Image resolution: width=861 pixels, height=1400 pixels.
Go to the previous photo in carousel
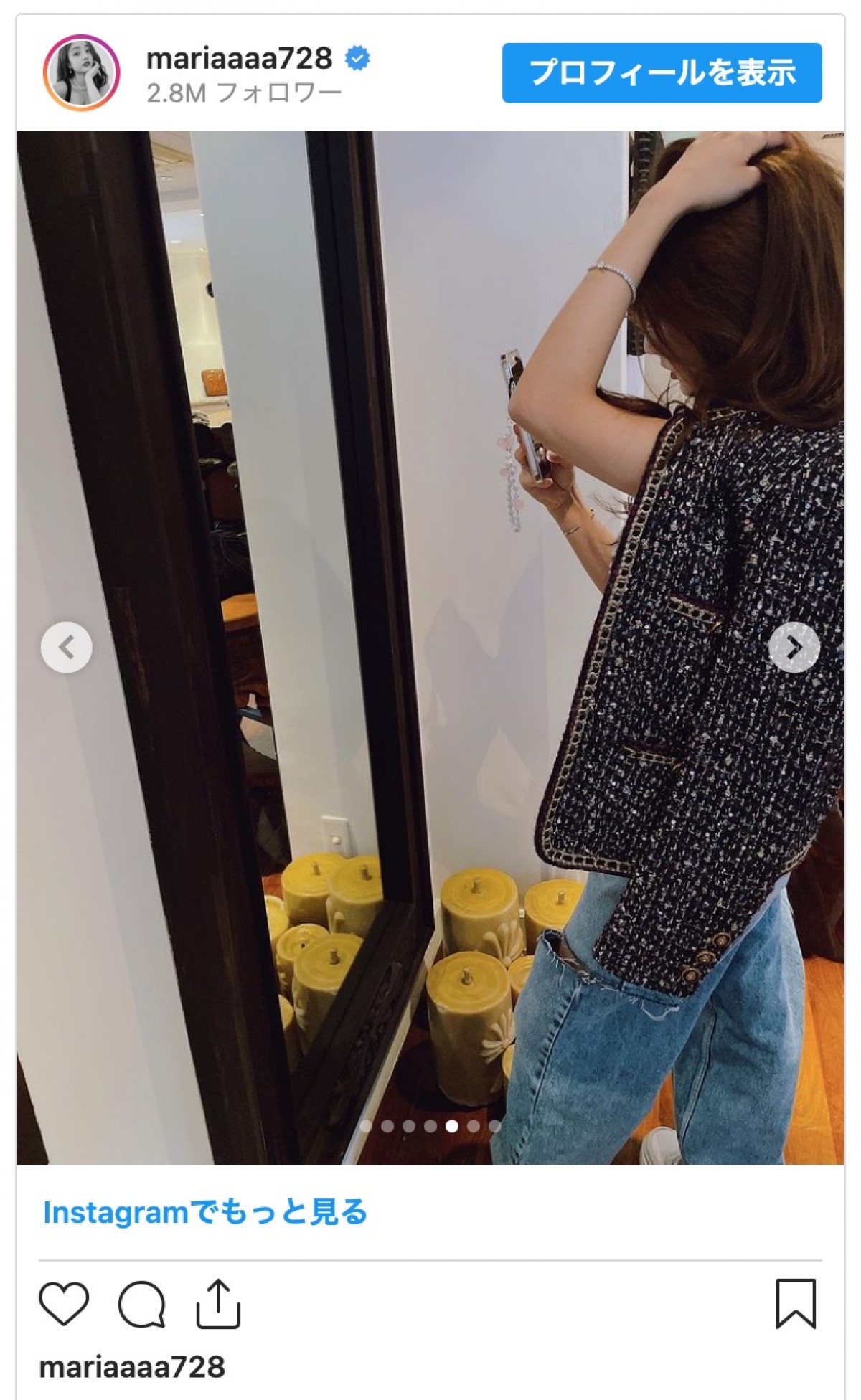[x=67, y=648]
